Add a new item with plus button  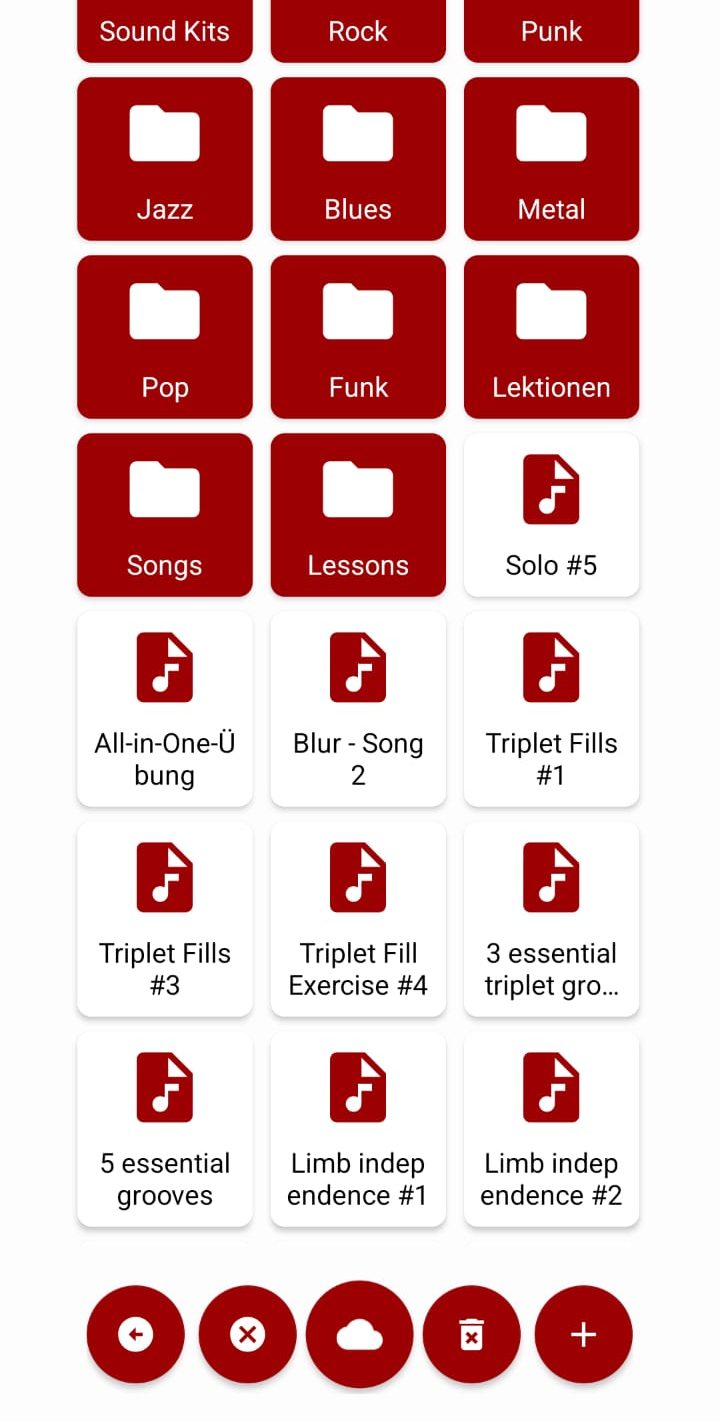[x=584, y=1334]
